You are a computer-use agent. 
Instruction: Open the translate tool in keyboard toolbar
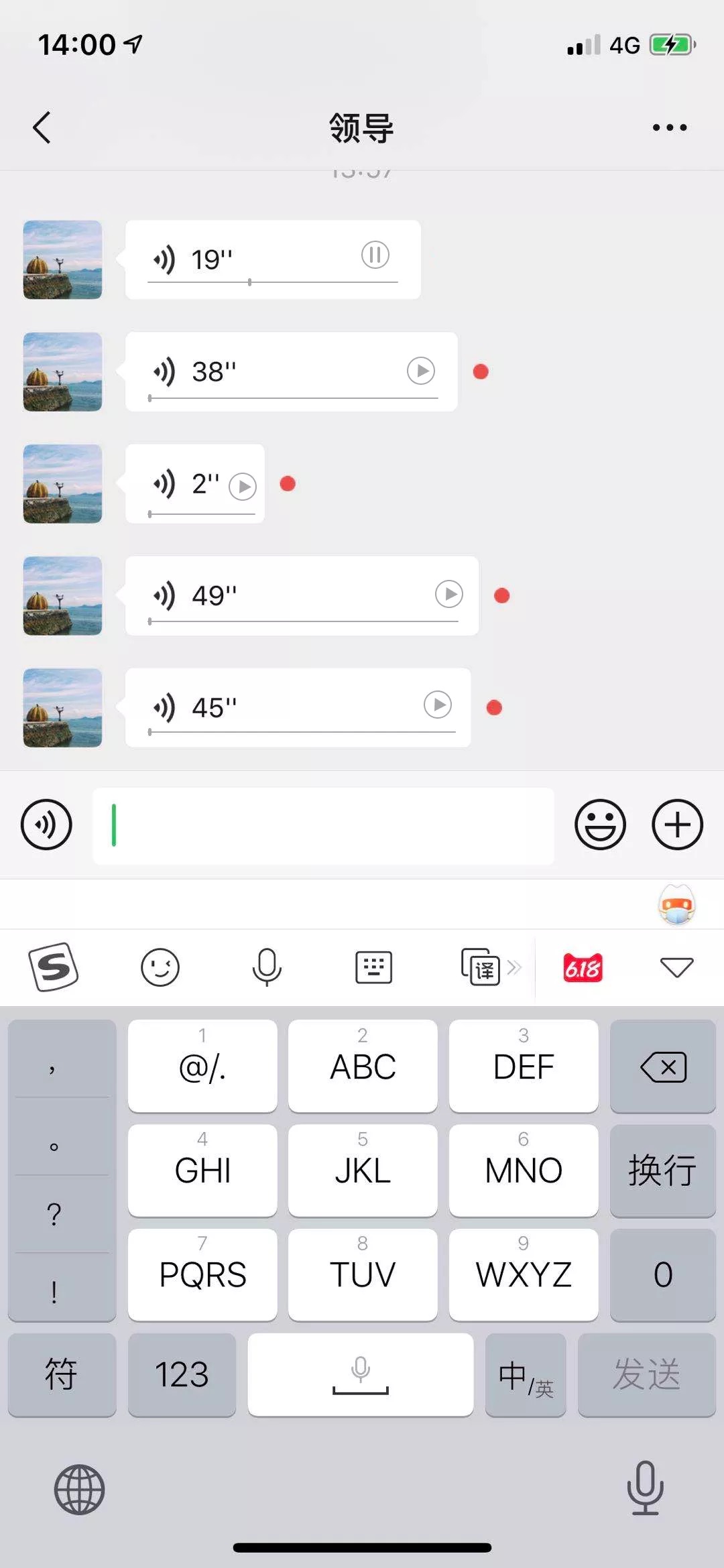coord(481,967)
